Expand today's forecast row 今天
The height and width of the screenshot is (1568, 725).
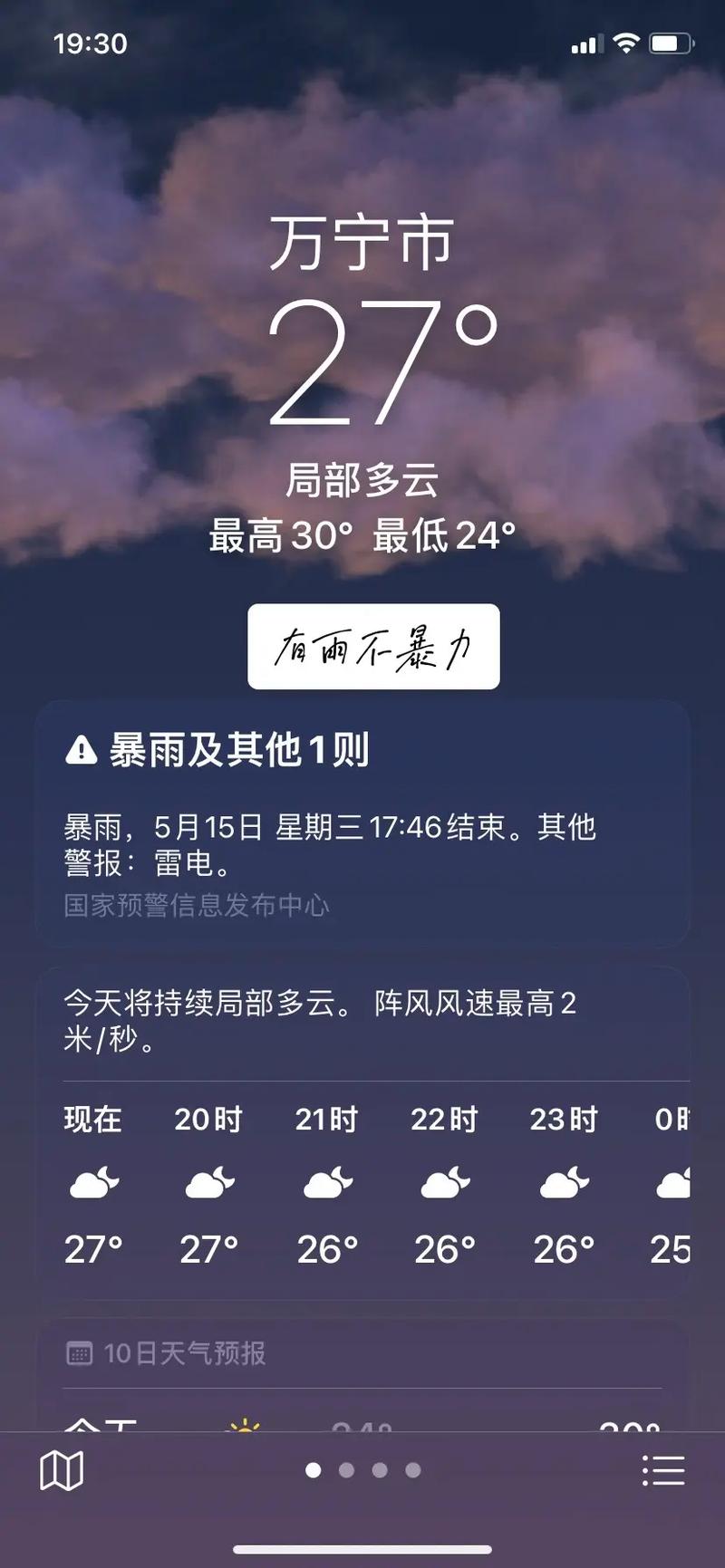click(362, 1421)
